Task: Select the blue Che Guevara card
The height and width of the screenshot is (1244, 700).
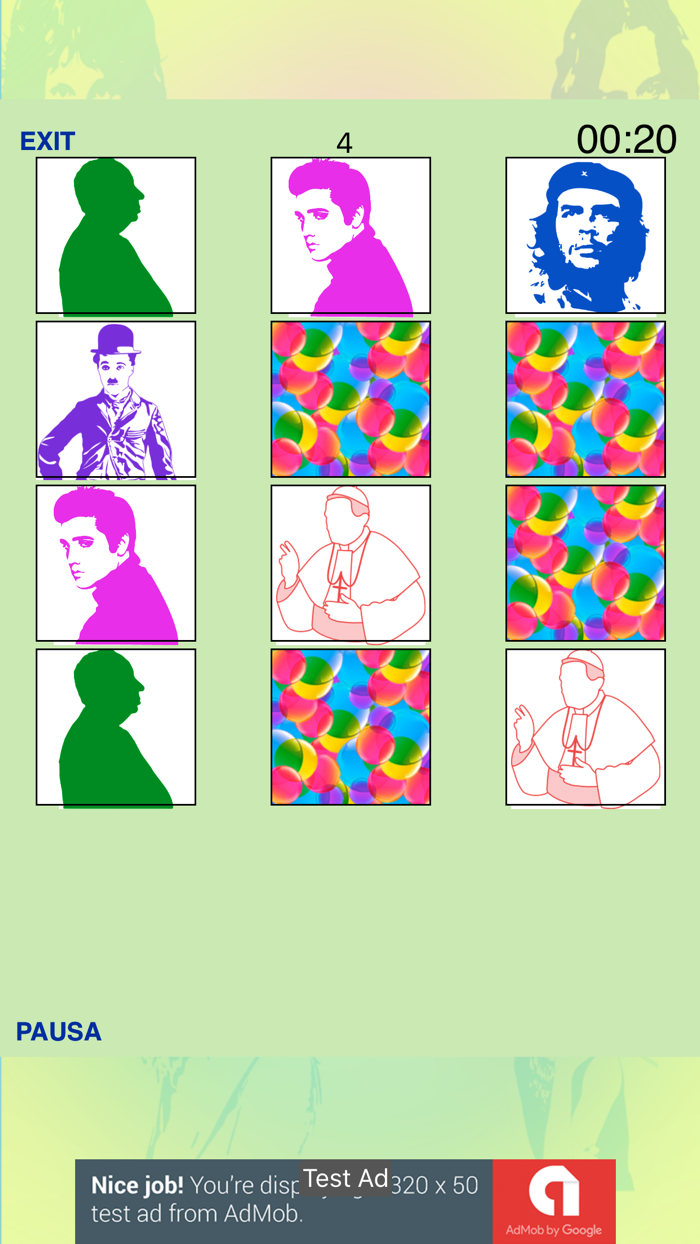Action: point(585,236)
